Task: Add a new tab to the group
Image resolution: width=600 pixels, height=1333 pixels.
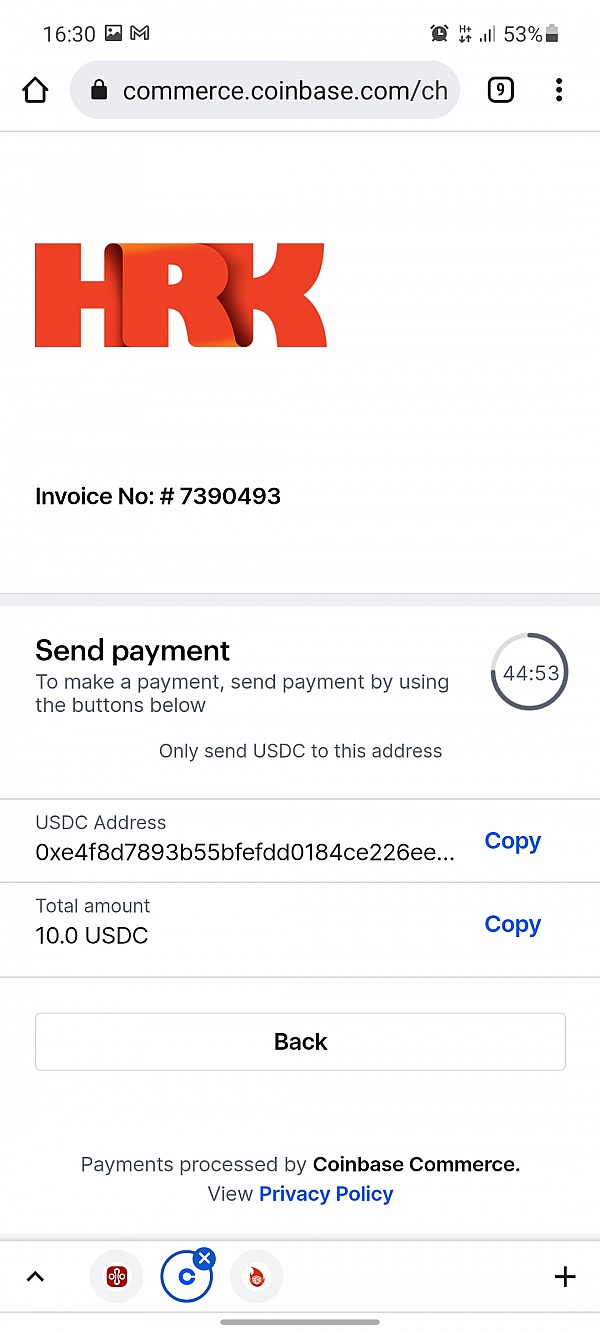Action: 565,1277
